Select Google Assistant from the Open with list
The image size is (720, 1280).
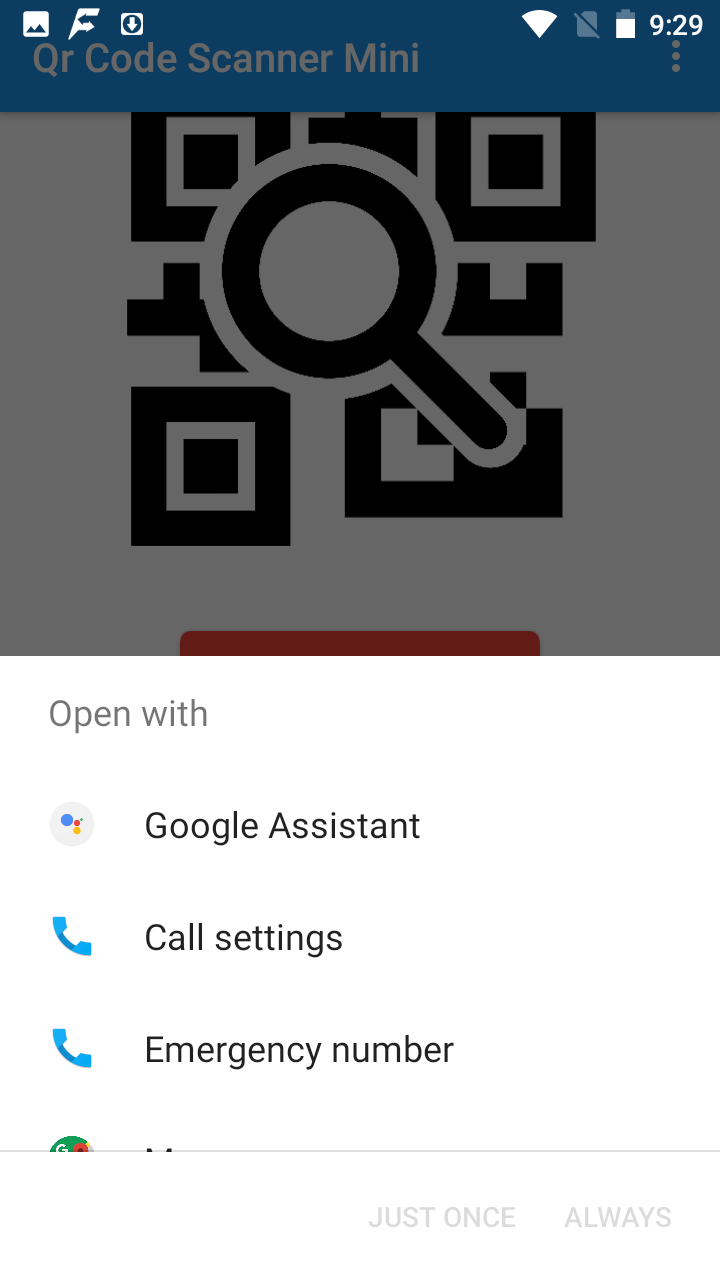(x=282, y=824)
